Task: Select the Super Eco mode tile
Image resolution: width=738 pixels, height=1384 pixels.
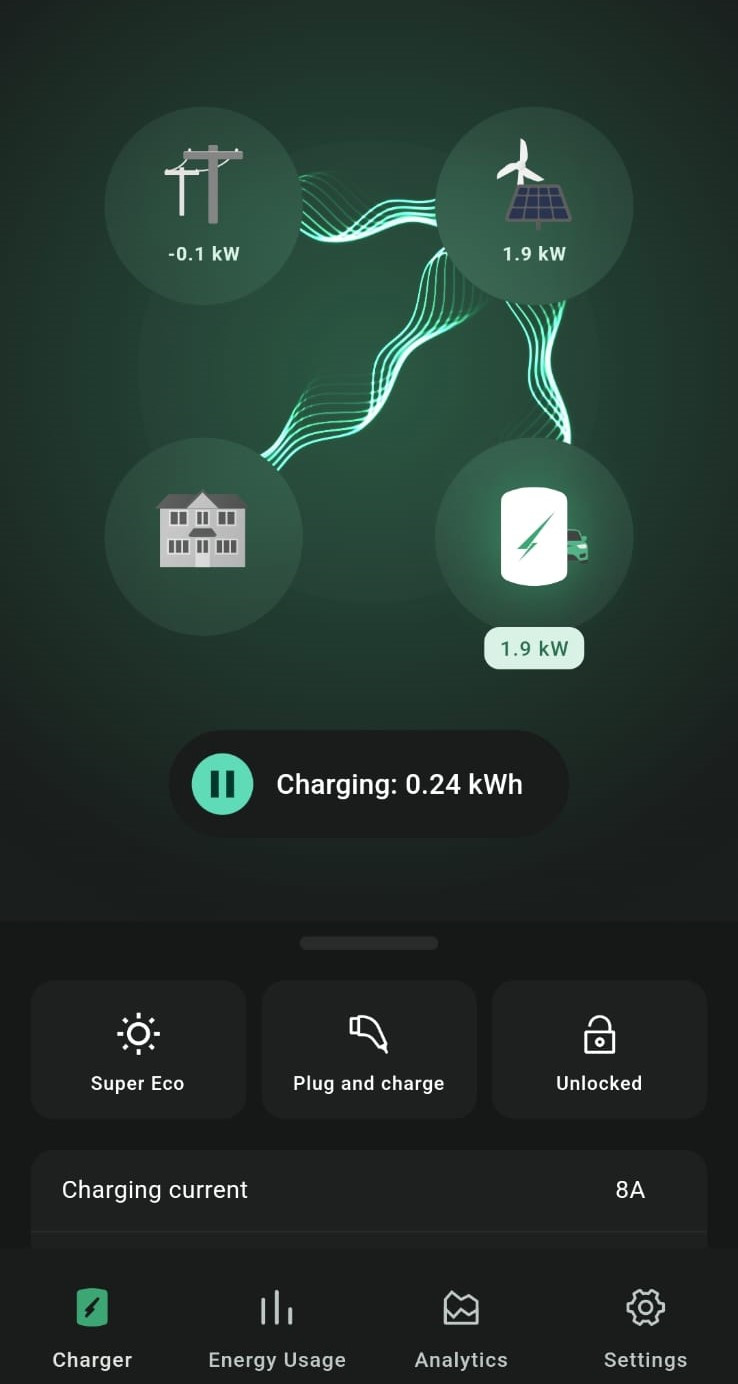Action: coord(138,1049)
